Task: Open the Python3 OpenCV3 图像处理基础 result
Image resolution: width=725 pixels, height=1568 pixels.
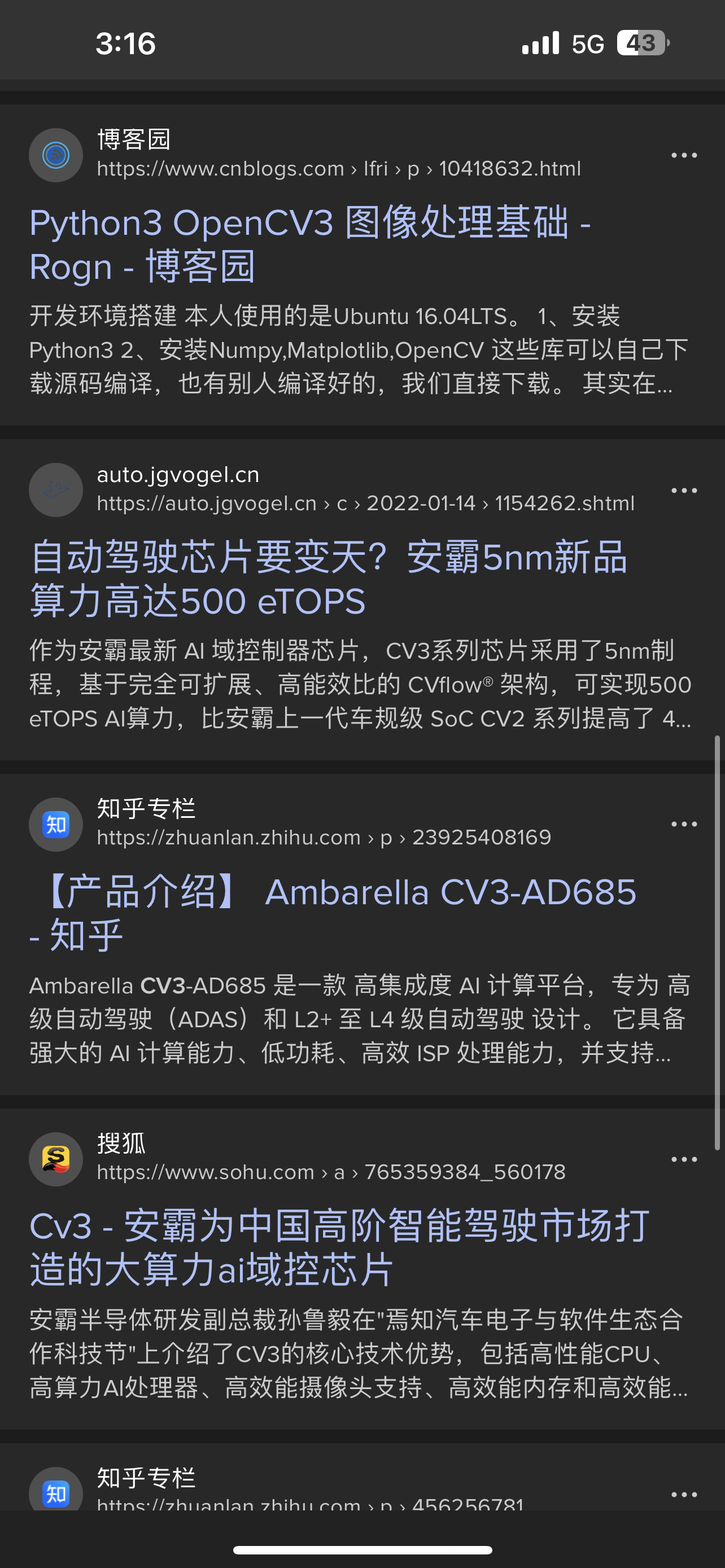Action: pos(311,244)
